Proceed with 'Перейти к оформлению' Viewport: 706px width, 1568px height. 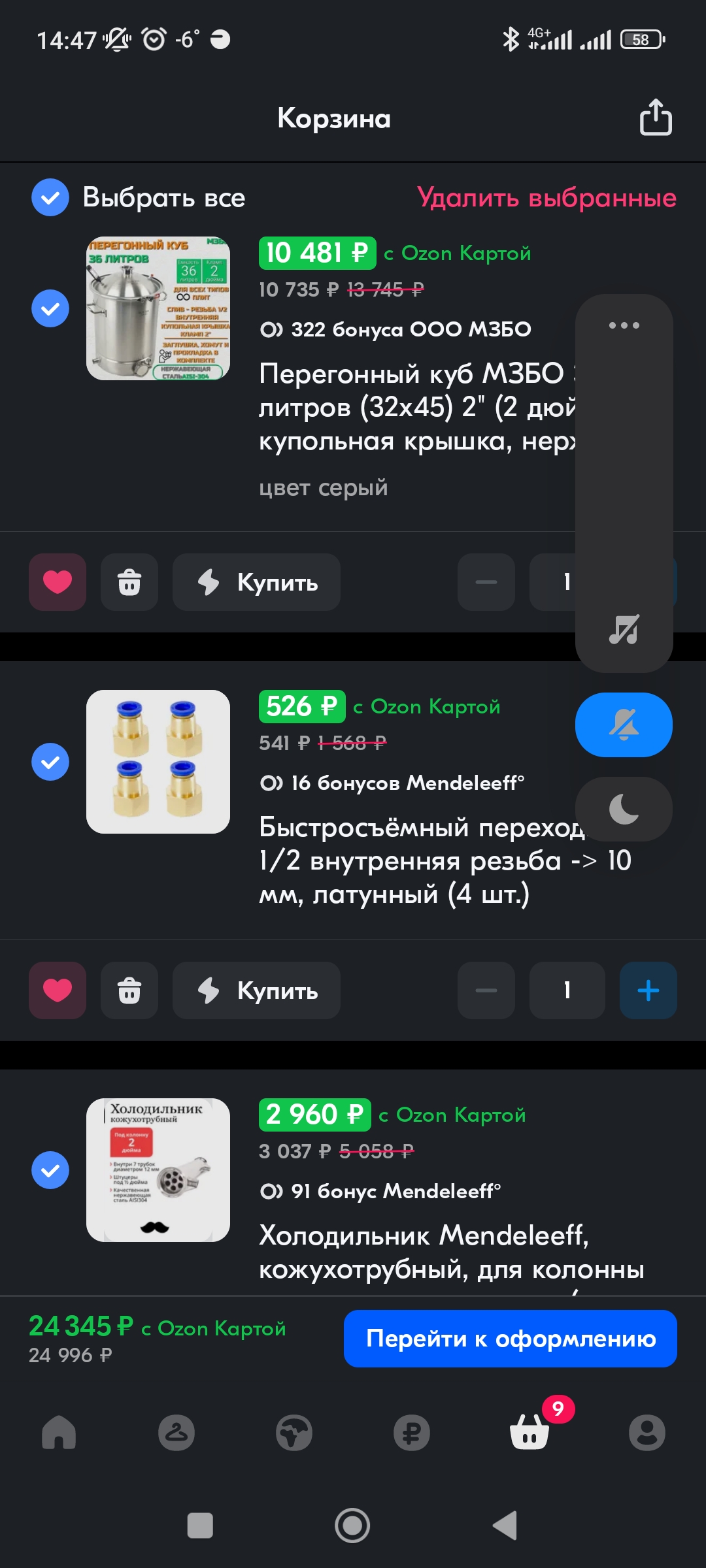coord(510,1339)
